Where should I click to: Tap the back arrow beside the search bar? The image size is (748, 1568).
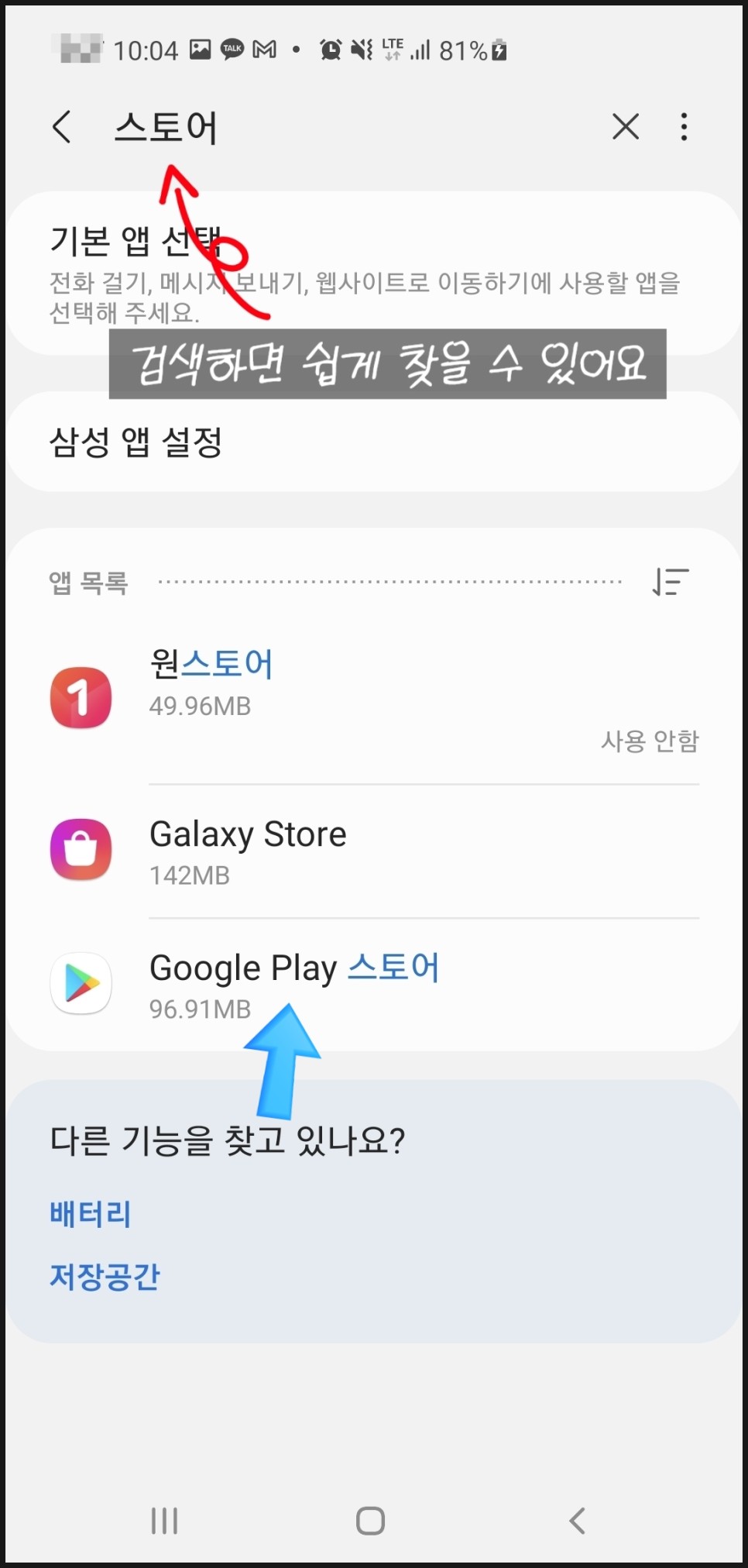pyautogui.click(x=61, y=126)
